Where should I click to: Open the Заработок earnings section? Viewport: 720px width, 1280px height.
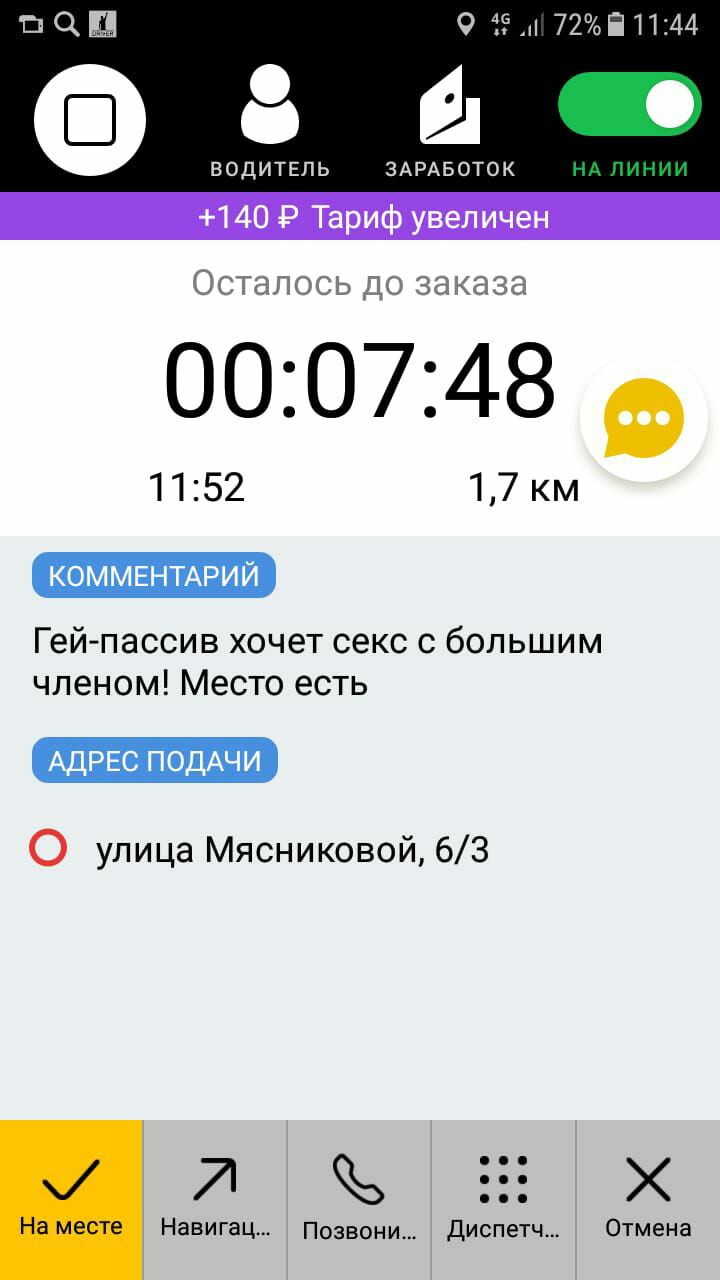coord(450,123)
